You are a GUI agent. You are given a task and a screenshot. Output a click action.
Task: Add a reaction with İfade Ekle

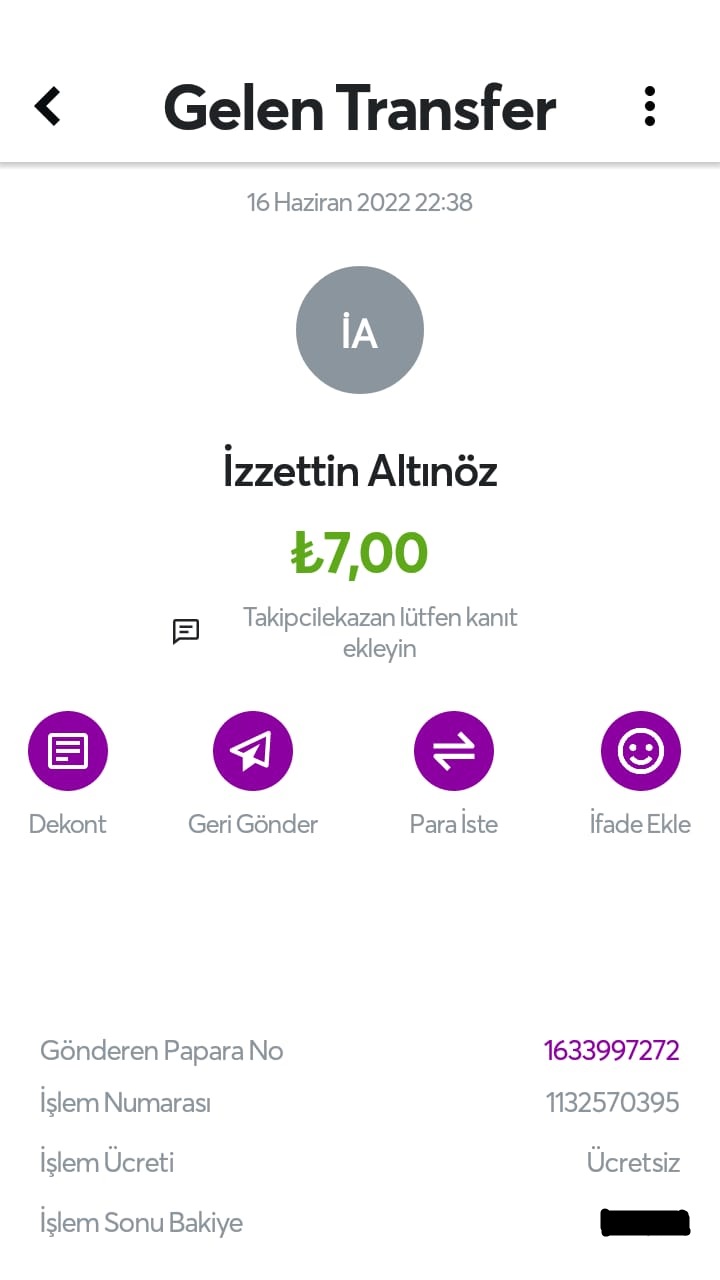[x=641, y=751]
